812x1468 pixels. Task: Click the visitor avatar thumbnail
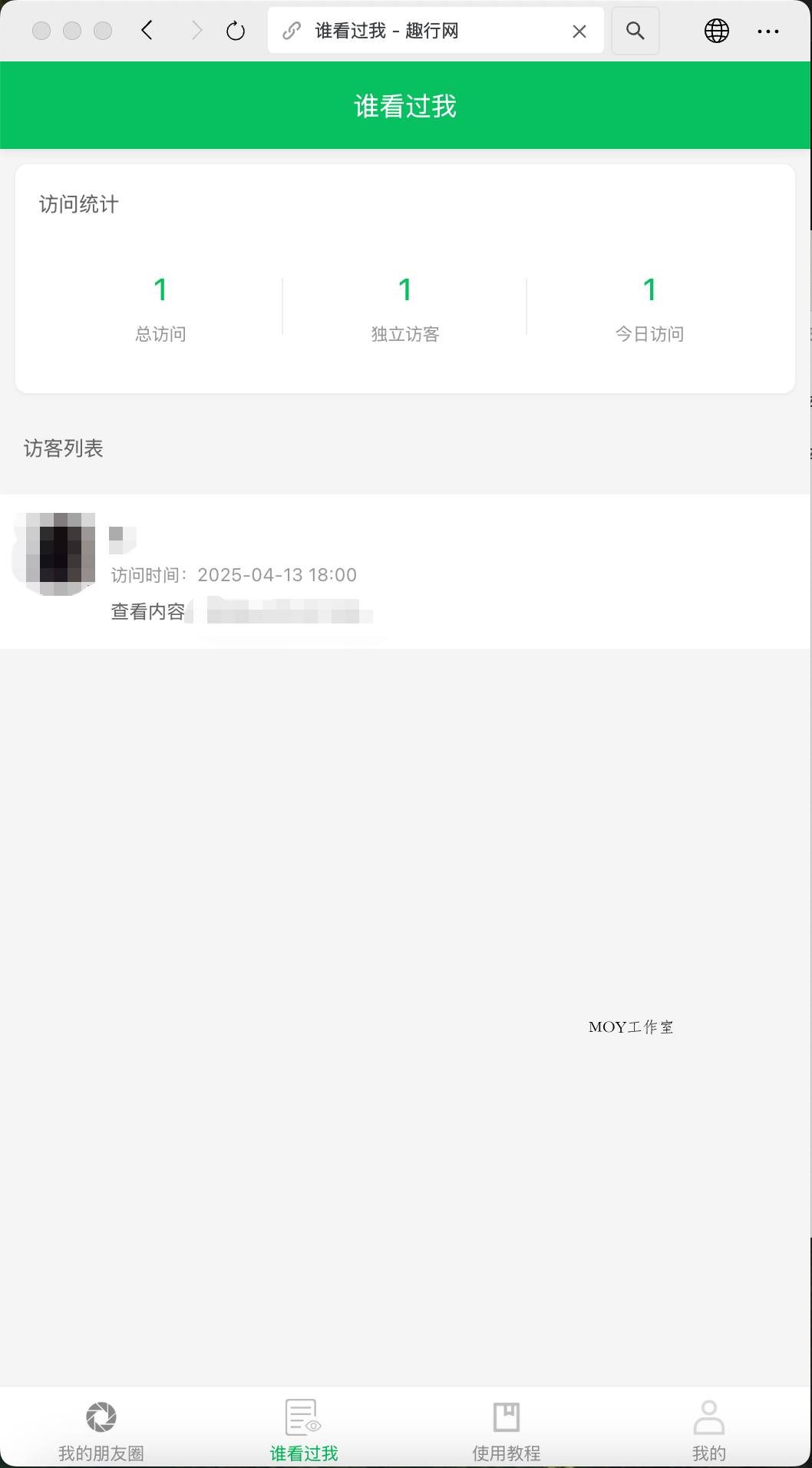pyautogui.click(x=56, y=554)
